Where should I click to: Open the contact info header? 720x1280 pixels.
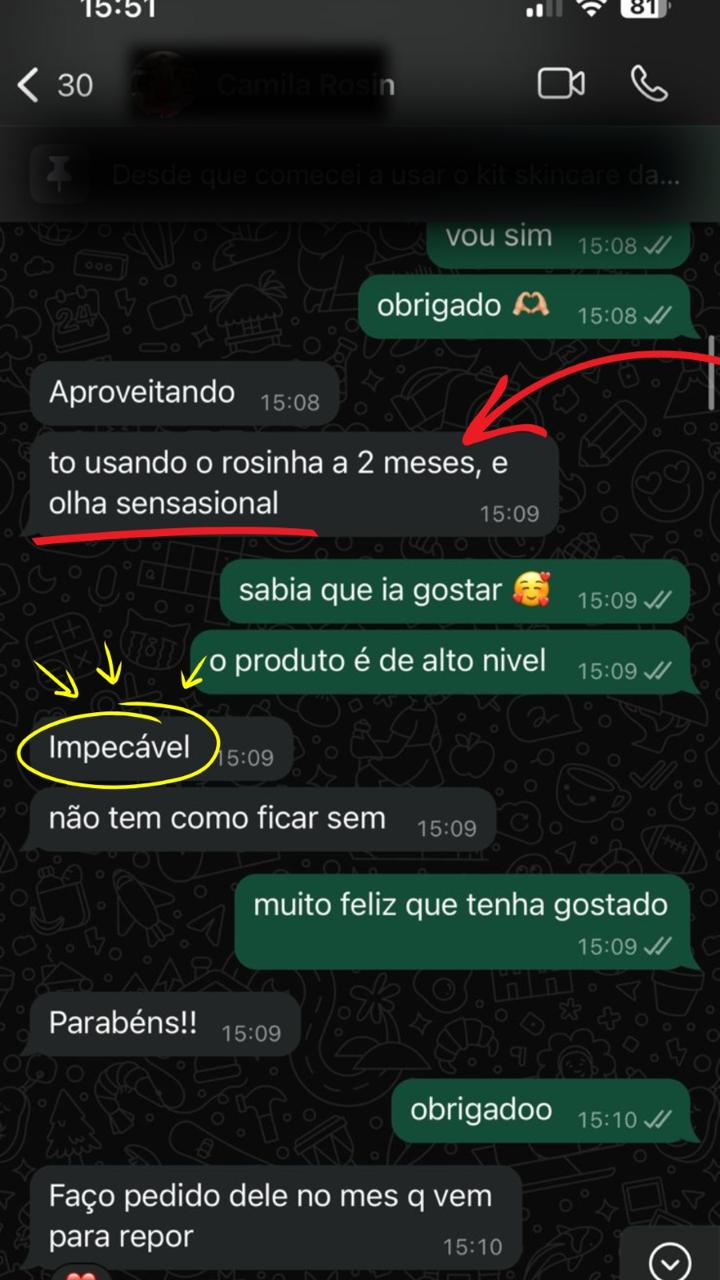click(x=300, y=85)
